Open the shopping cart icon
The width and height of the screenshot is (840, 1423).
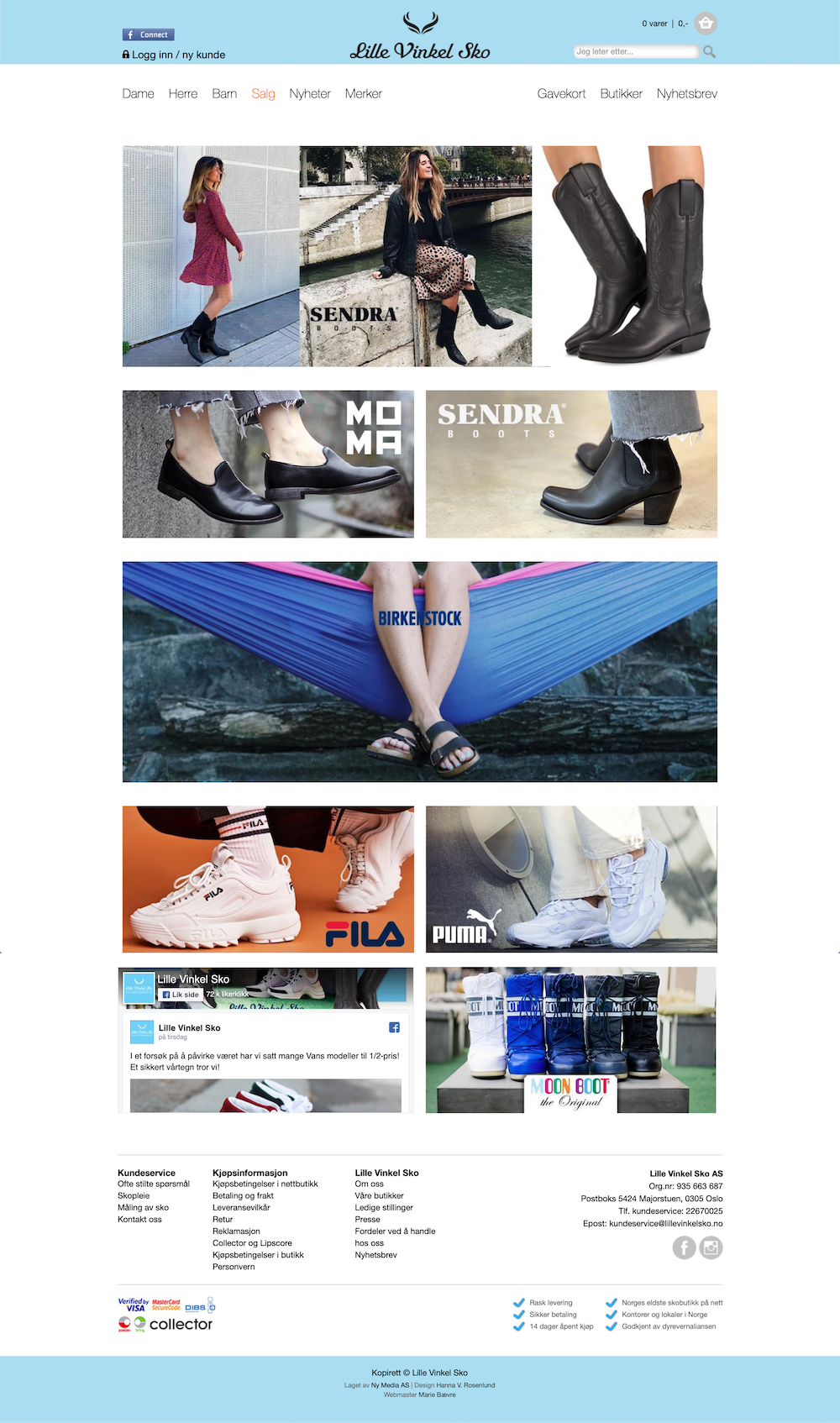(x=706, y=24)
